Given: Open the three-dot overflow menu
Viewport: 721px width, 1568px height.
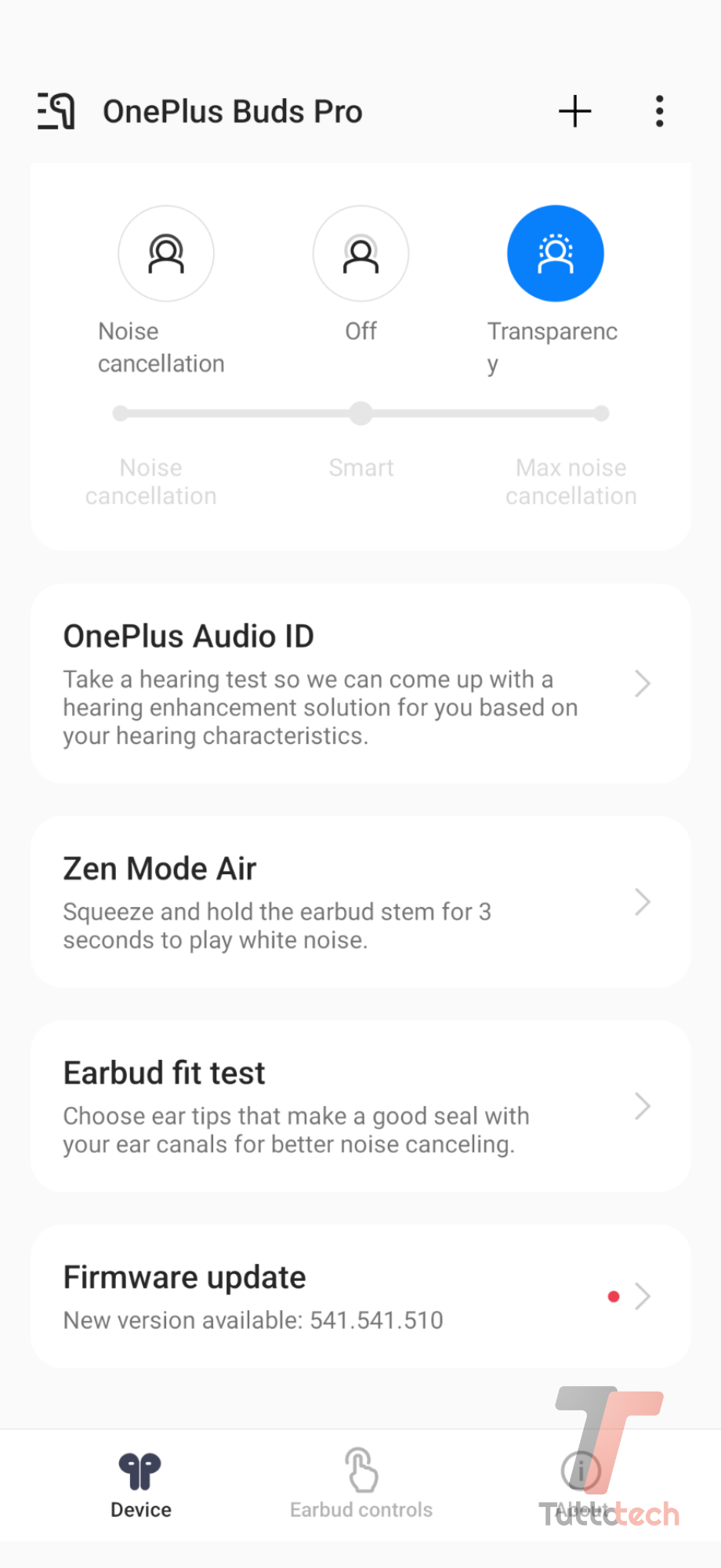Looking at the screenshot, I should (x=660, y=111).
